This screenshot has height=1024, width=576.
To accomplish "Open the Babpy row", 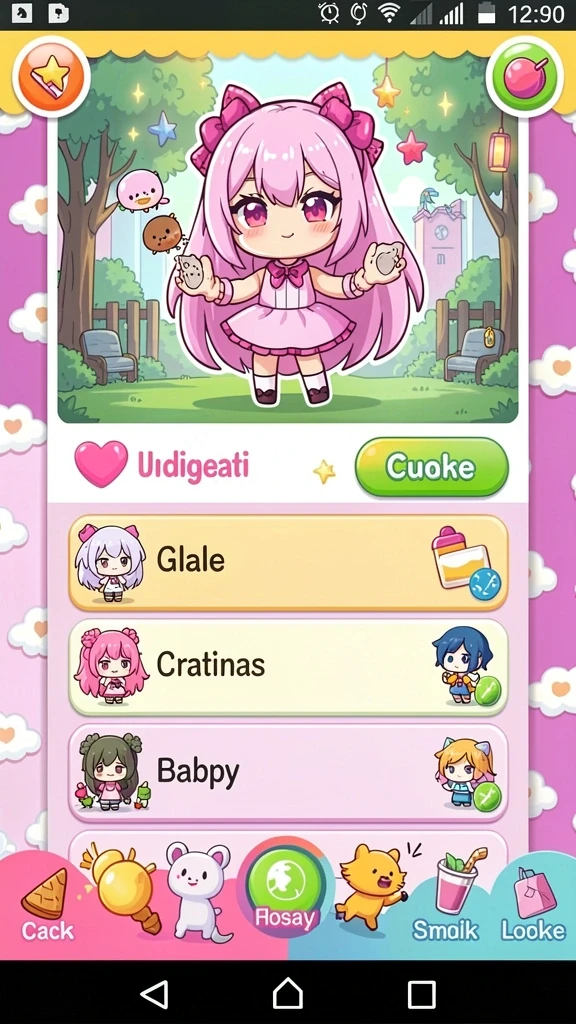I will (x=288, y=773).
